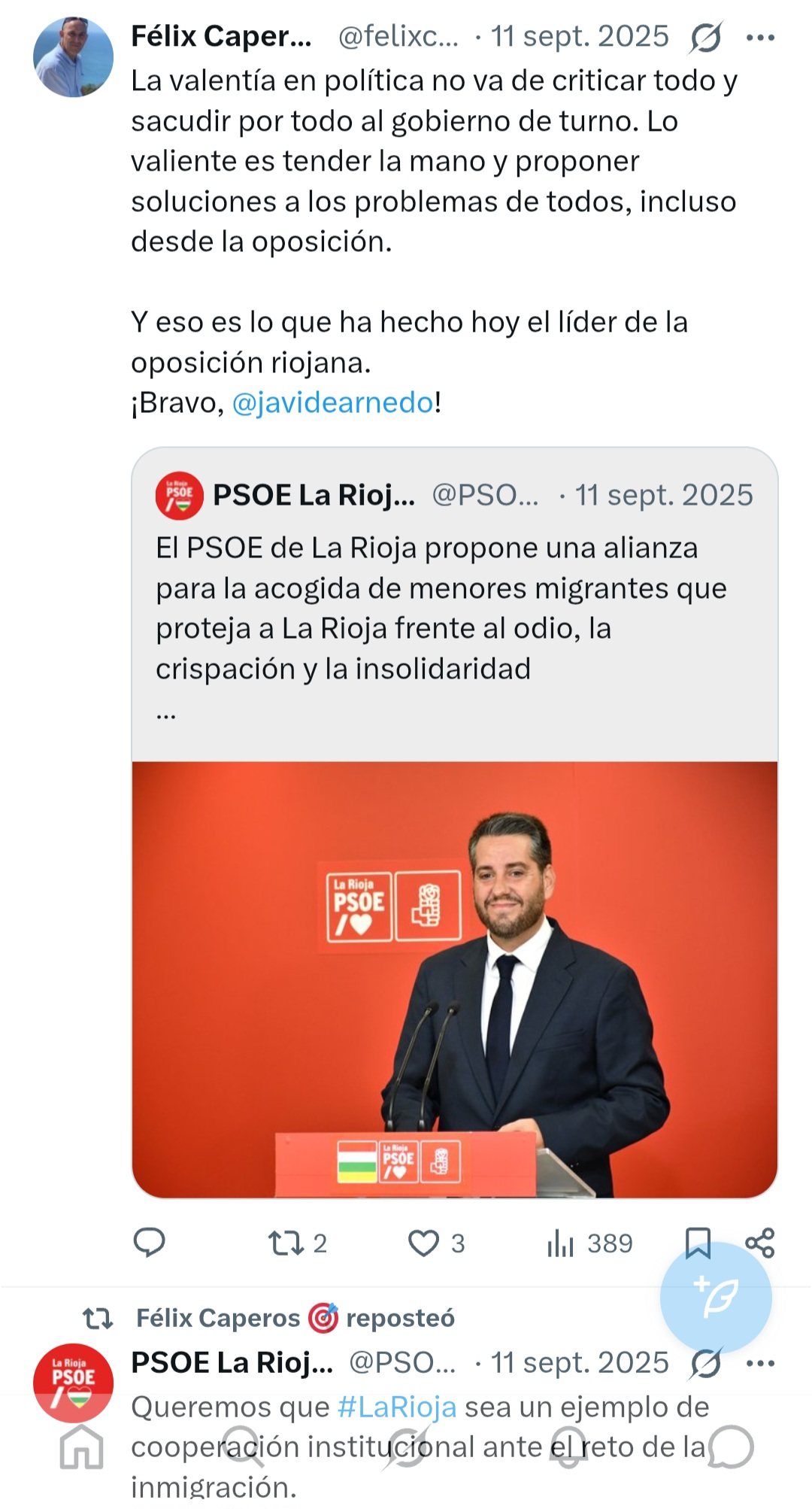Compose a new post
Viewport: 812px width, 1509px height.
(x=715, y=1297)
